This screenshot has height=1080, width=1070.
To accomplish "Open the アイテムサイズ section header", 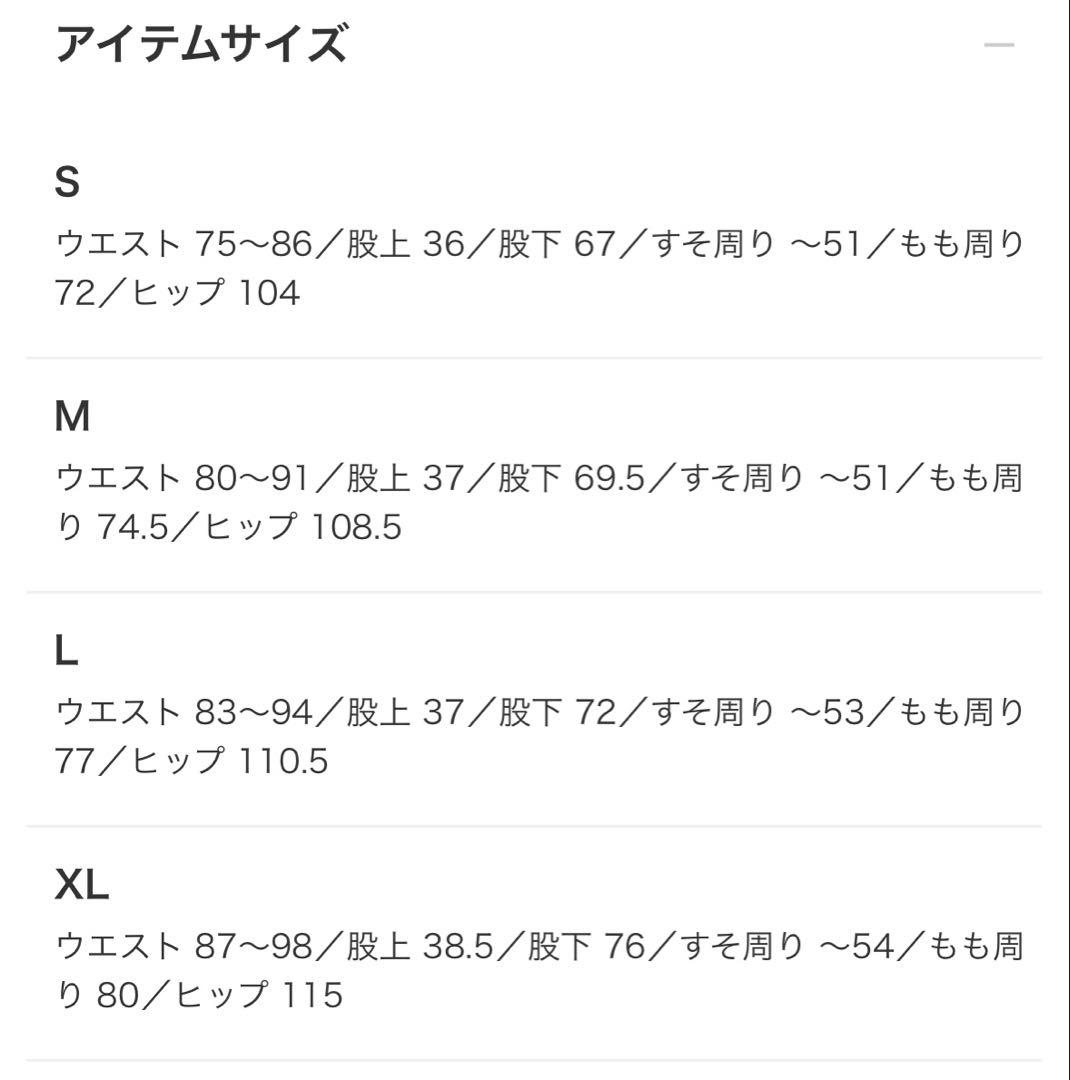I will [200, 45].
